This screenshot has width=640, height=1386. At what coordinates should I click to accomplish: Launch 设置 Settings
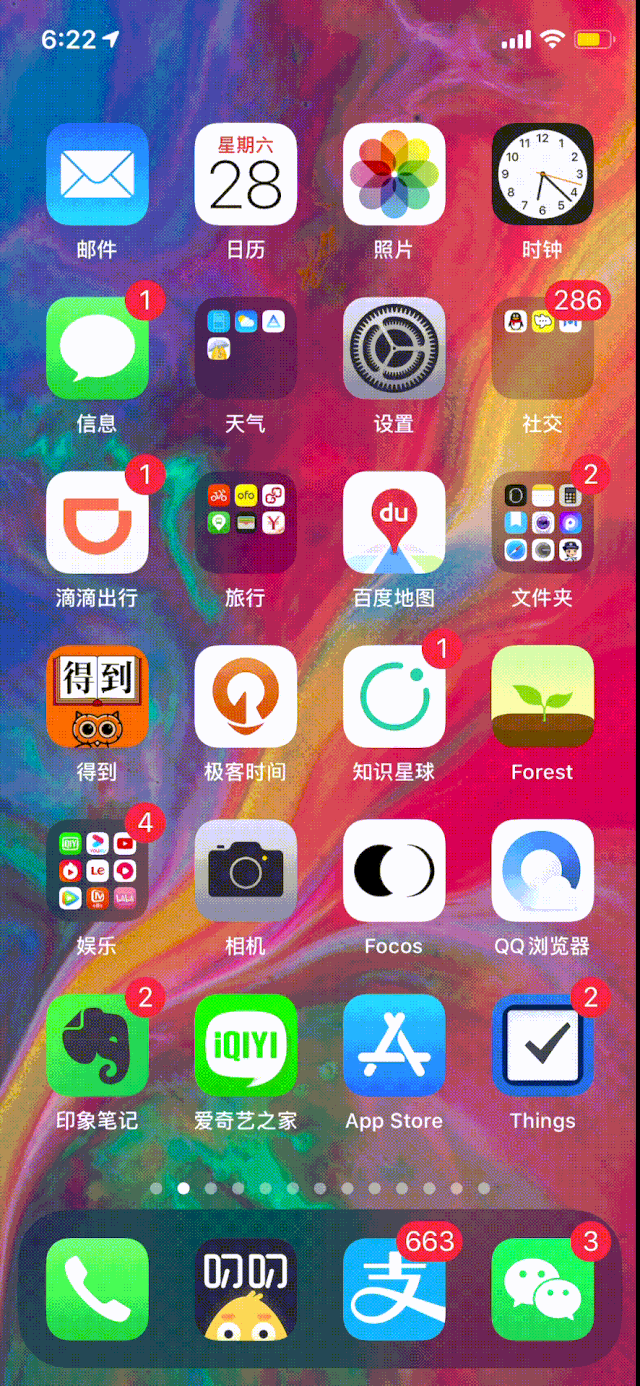point(393,348)
